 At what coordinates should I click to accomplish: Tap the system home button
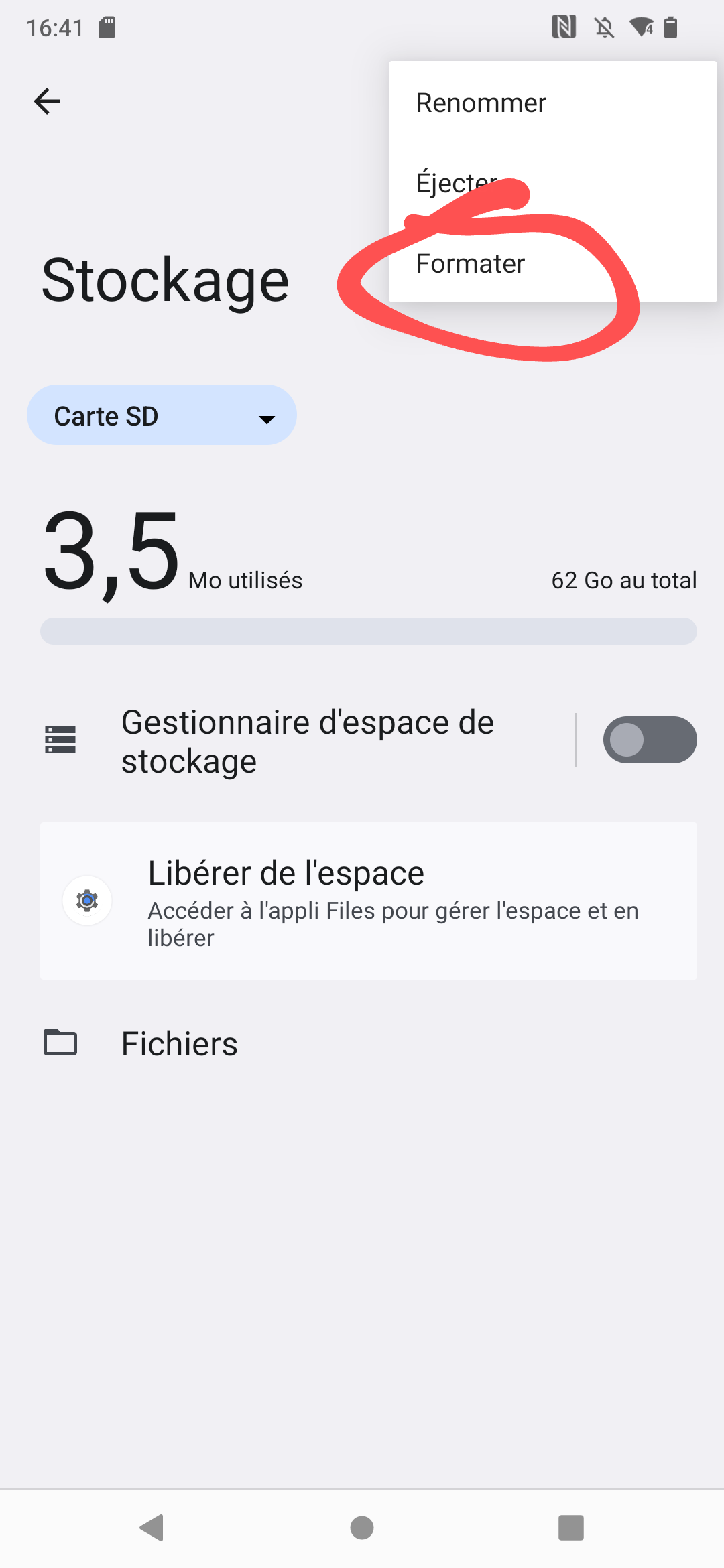[x=362, y=1528]
